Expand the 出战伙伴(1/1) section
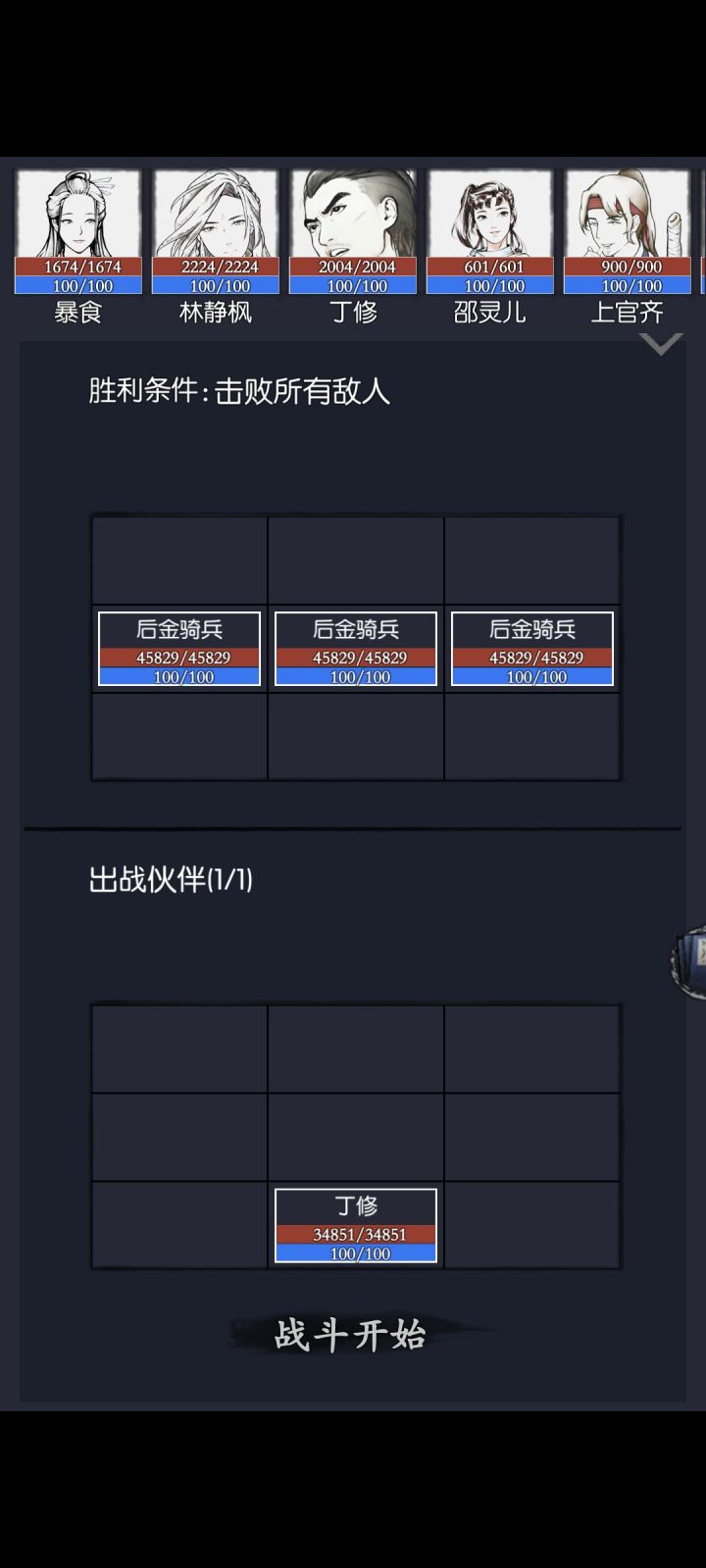 tap(169, 881)
